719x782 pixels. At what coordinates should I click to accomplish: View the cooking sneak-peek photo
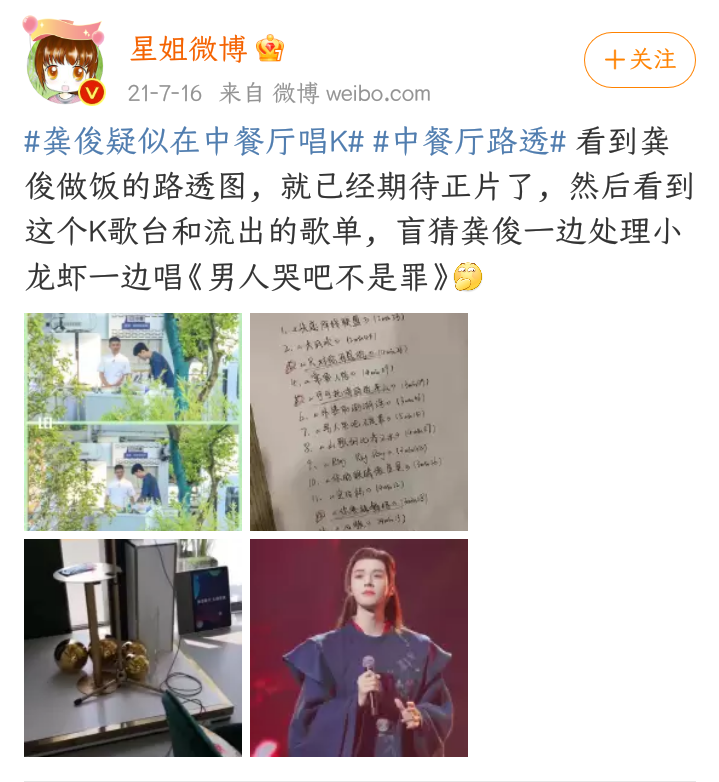(x=133, y=421)
